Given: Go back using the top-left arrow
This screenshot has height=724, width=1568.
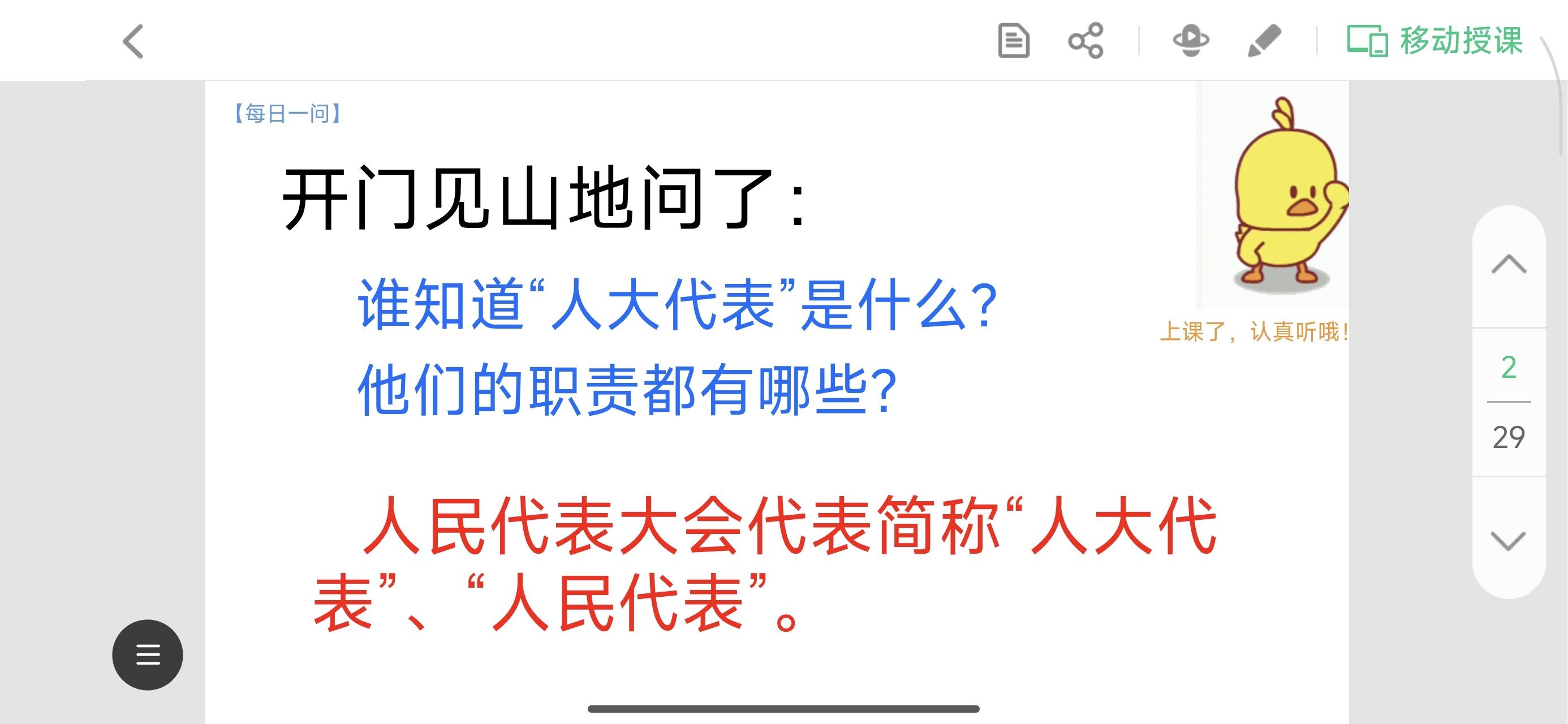Looking at the screenshot, I should click(x=133, y=41).
